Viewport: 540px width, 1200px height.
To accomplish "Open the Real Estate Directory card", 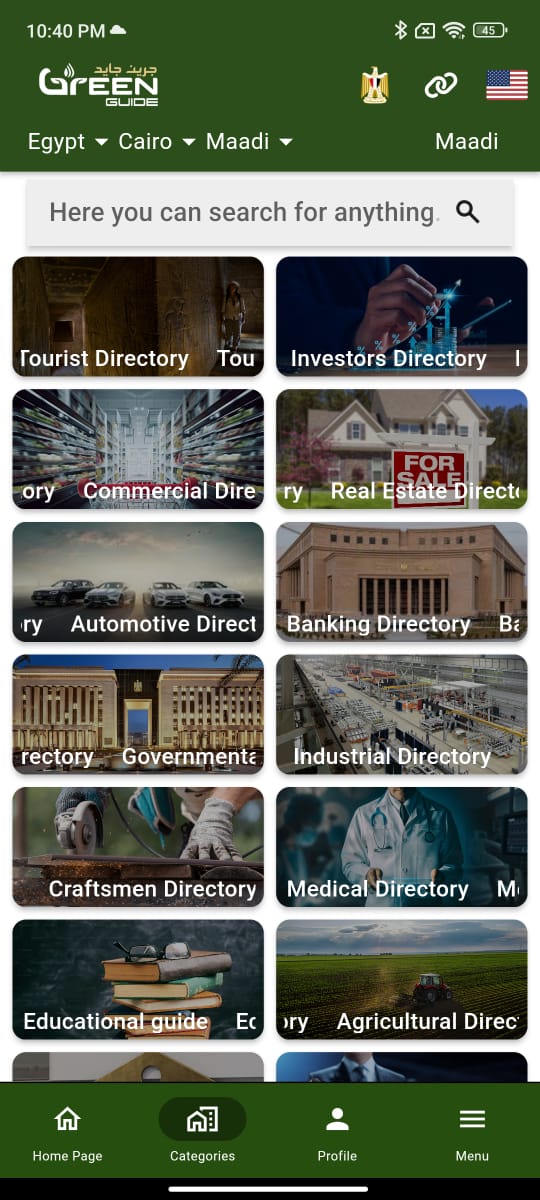I will point(402,449).
